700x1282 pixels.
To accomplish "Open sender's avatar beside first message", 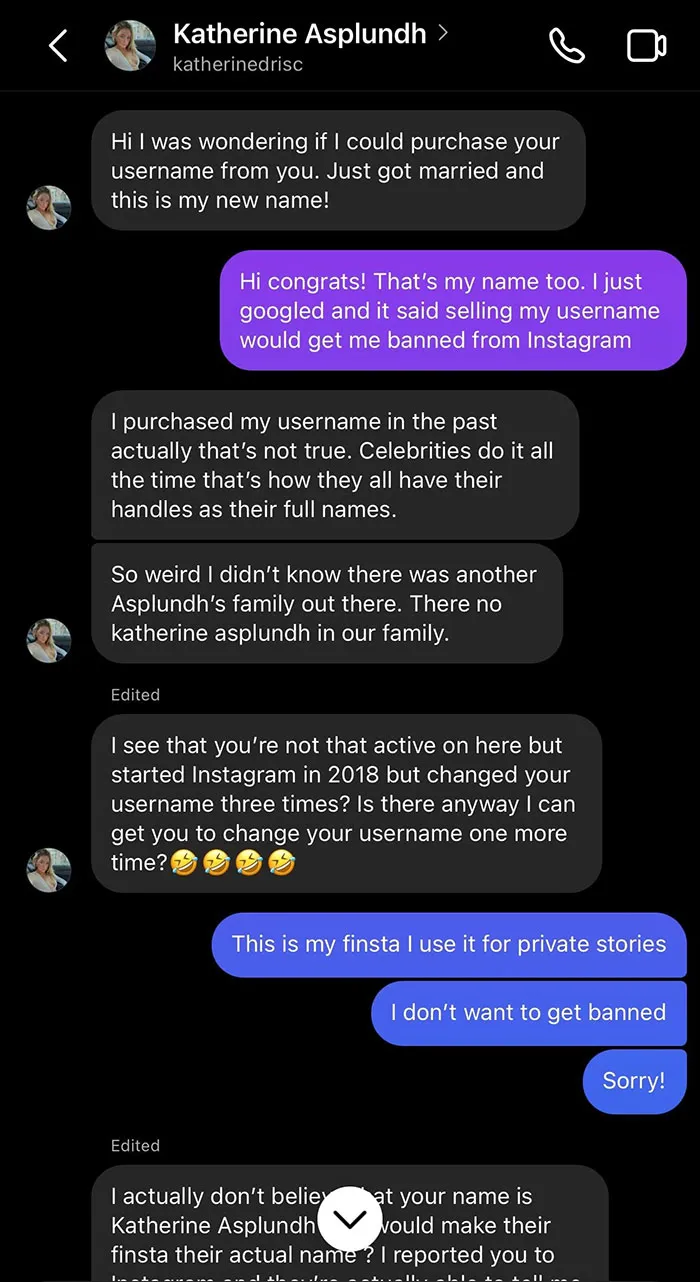I will (x=48, y=208).
